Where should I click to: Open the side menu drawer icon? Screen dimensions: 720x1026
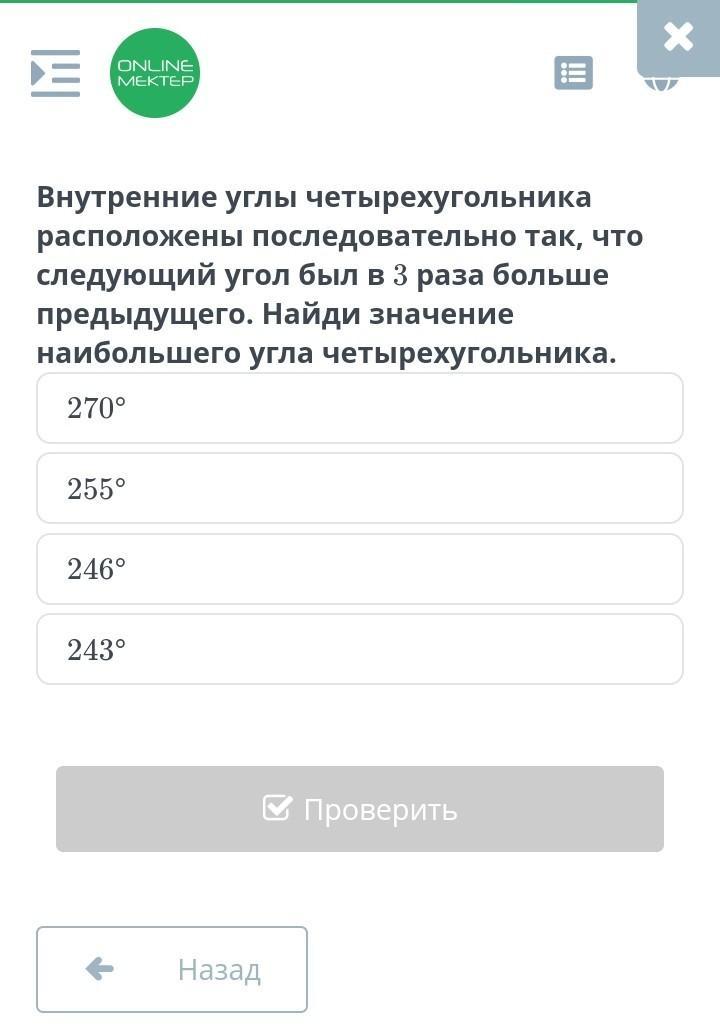coord(55,73)
